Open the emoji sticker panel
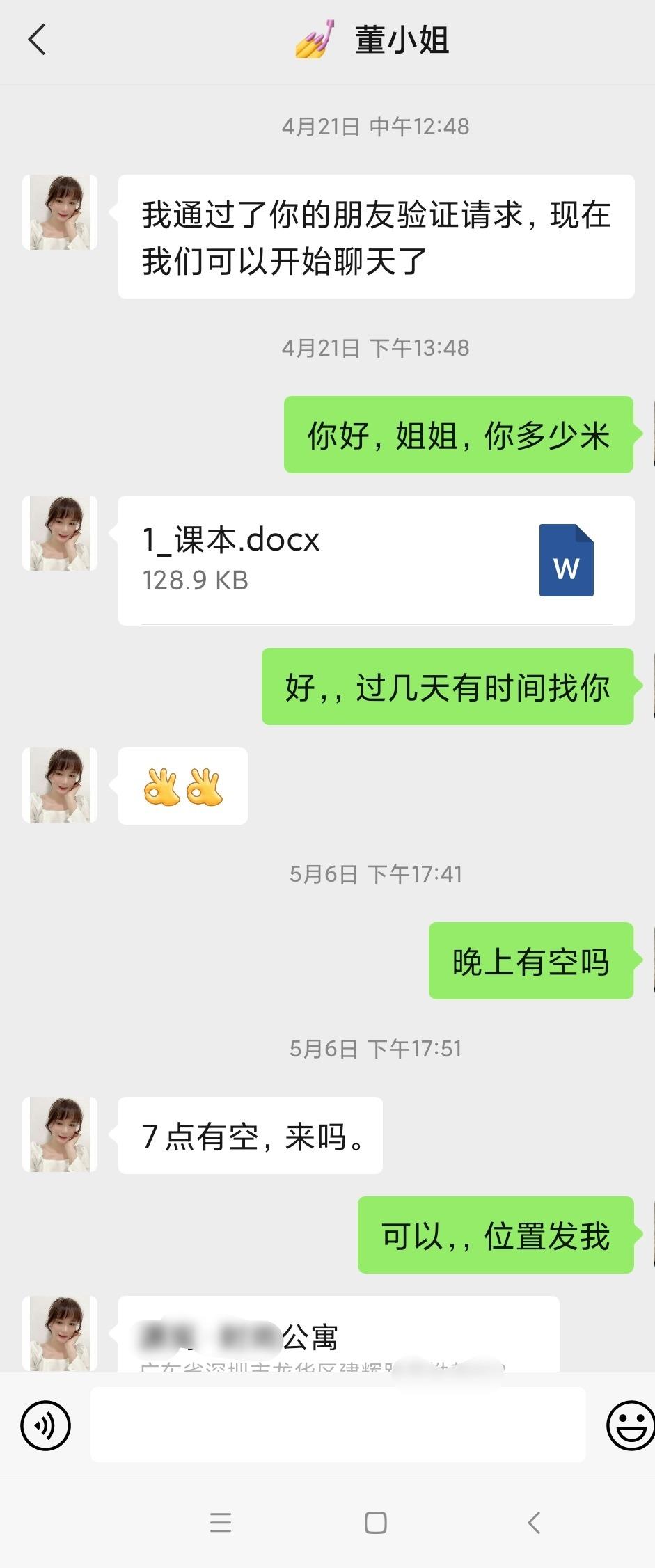655x1568 pixels. coord(629,1425)
